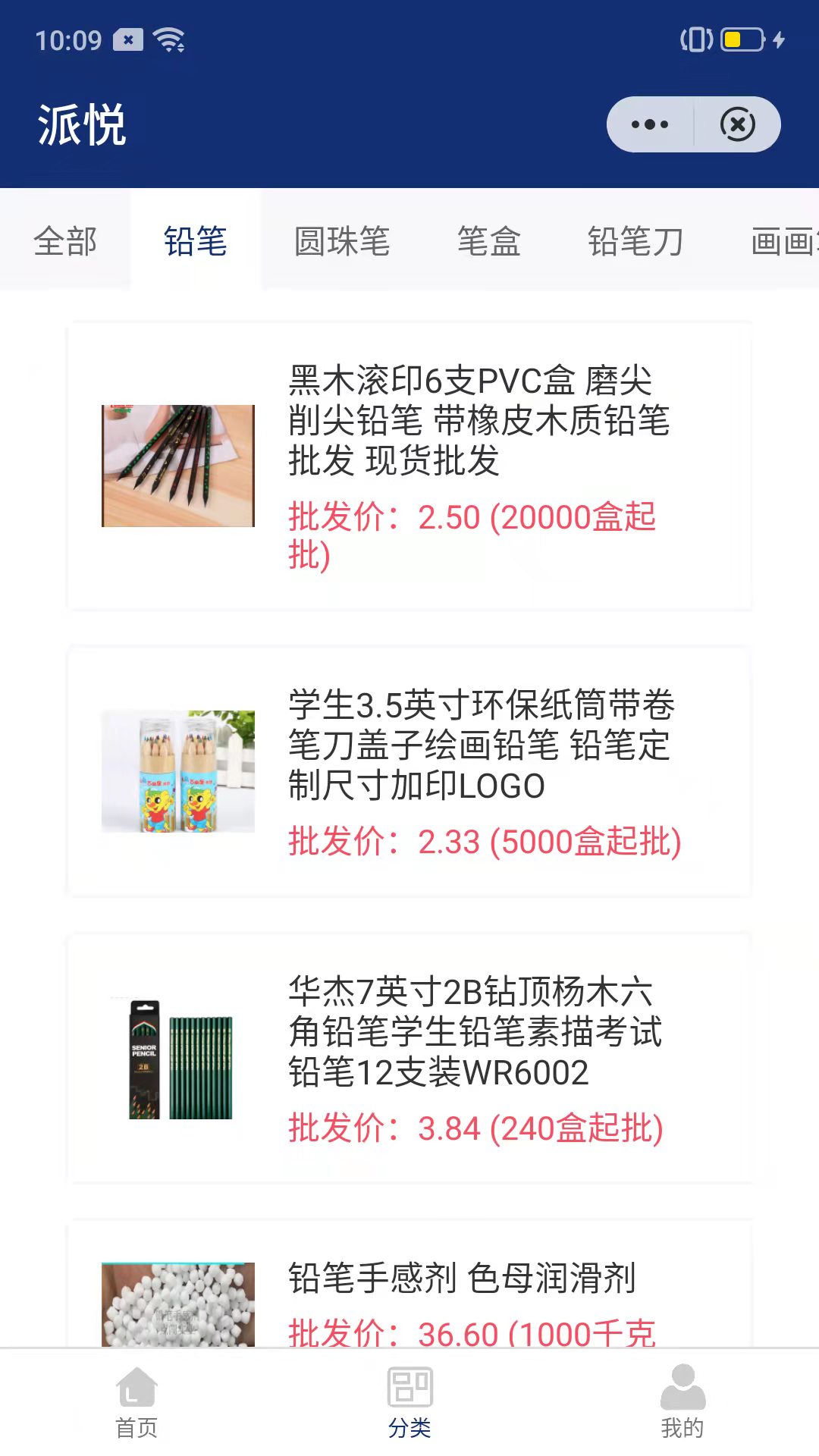The height and width of the screenshot is (1456, 819).
Task: Open the 笔盒 category
Action: point(489,240)
